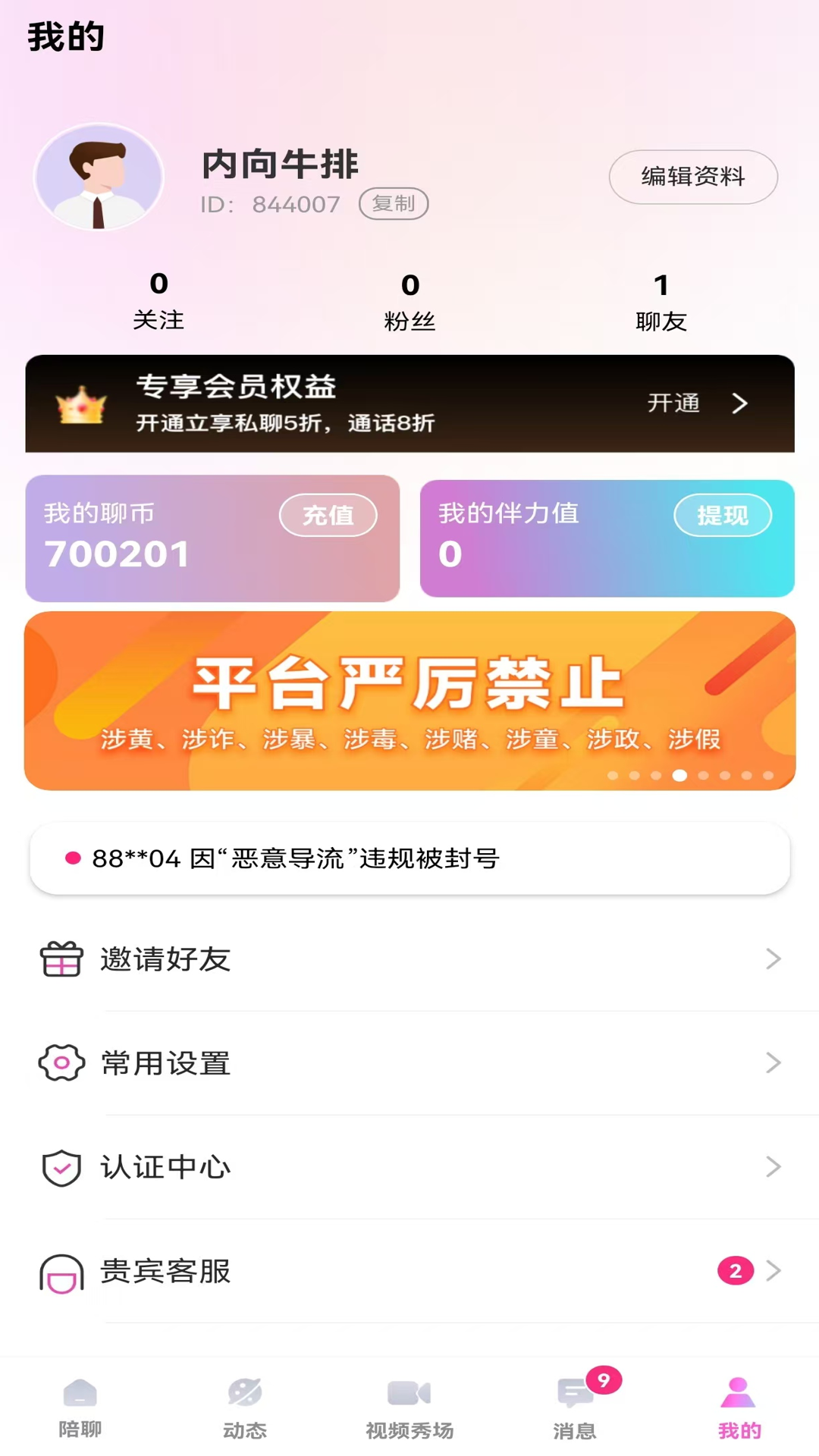Tap the shield icon for 认证中心
Viewport: 819px width, 1456px height.
tap(61, 1167)
